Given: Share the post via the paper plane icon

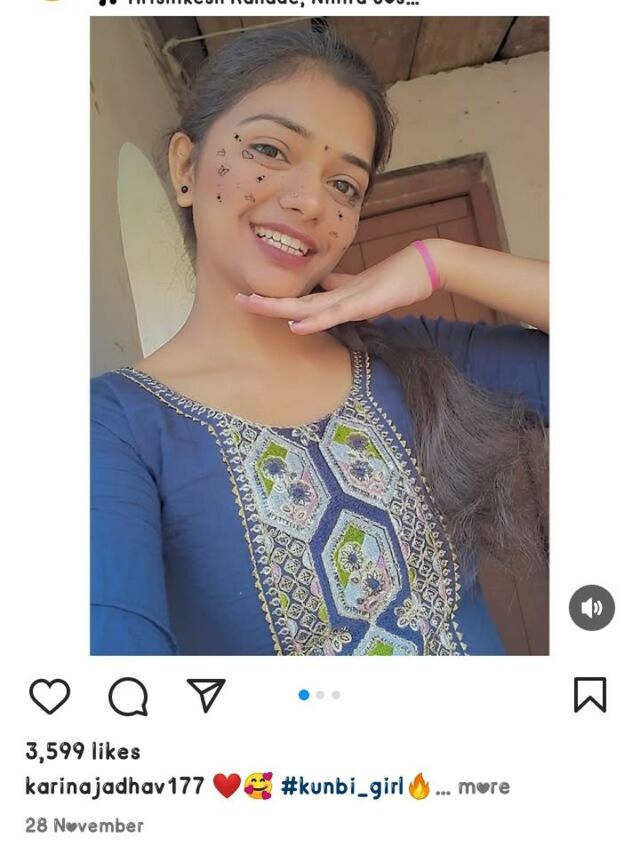Looking at the screenshot, I should [x=206, y=695].
